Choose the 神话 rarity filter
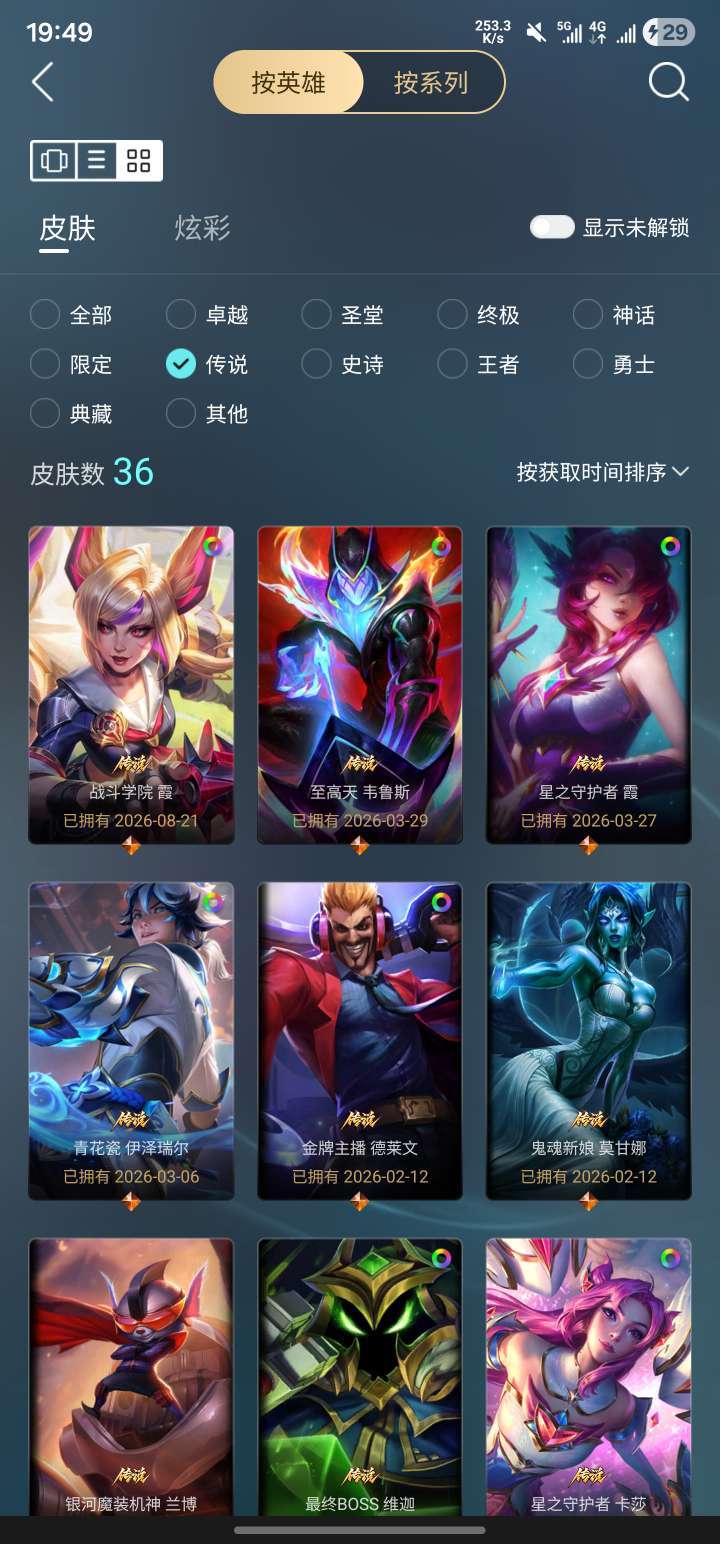This screenshot has width=720, height=1544. pos(614,315)
